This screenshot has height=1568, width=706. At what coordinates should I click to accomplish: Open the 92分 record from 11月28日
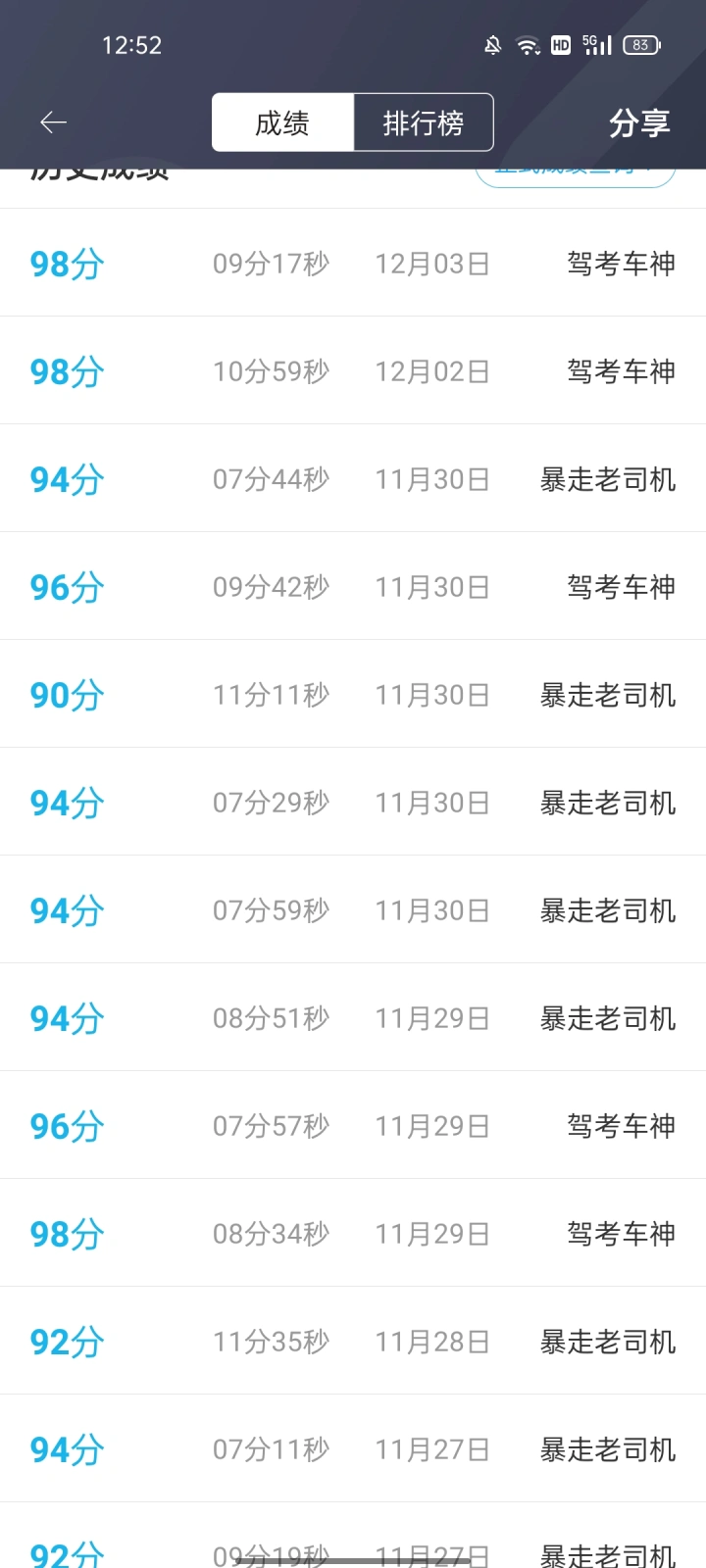pyautogui.click(x=353, y=1341)
